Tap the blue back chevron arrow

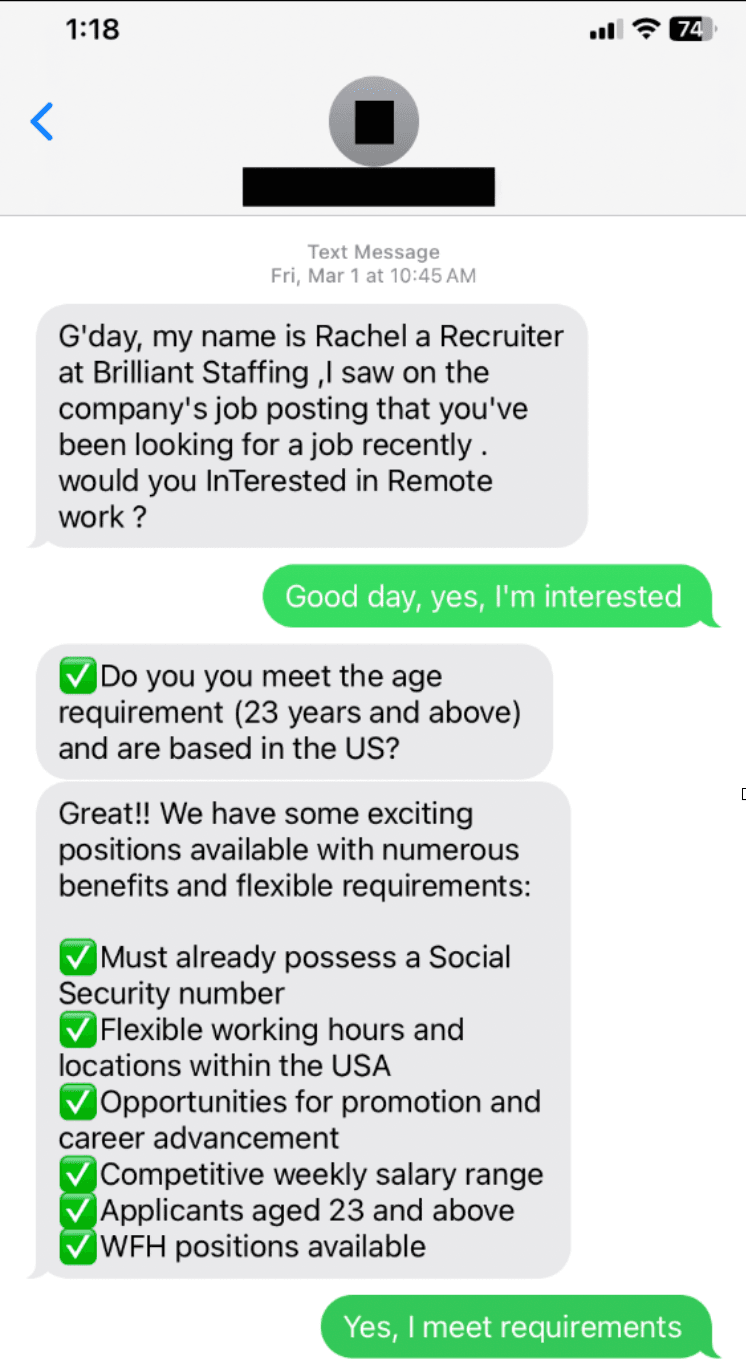pyautogui.click(x=40, y=121)
